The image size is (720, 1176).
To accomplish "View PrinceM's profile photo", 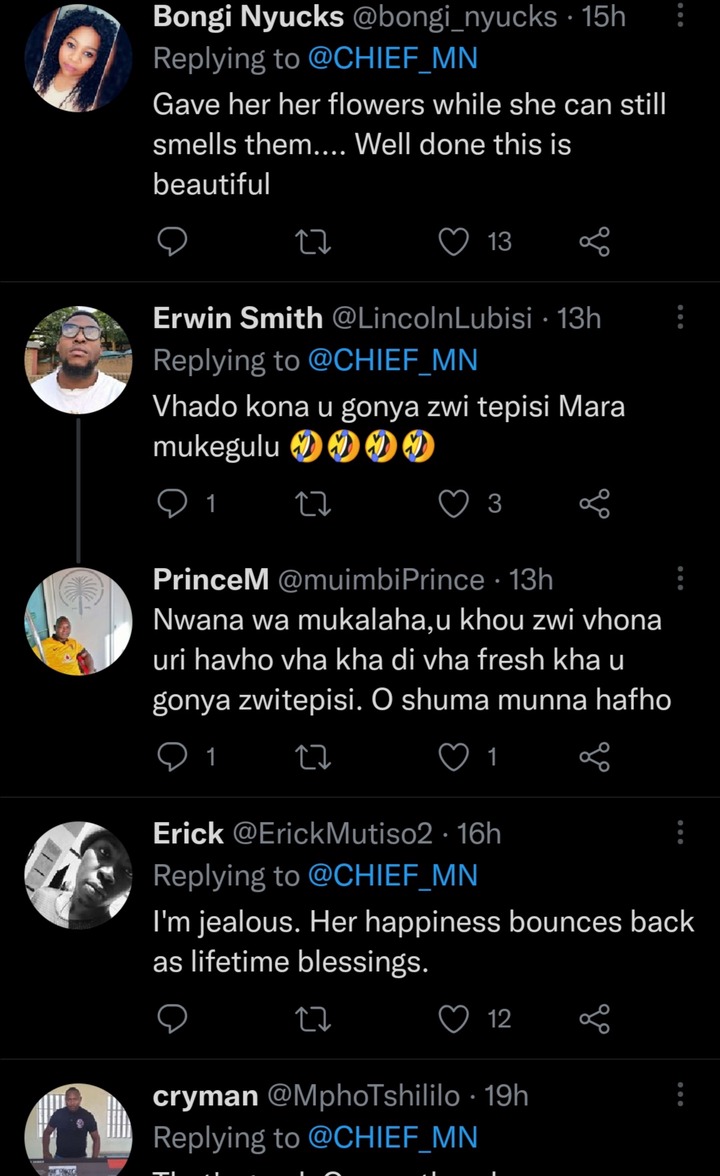I will pyautogui.click(x=78, y=621).
